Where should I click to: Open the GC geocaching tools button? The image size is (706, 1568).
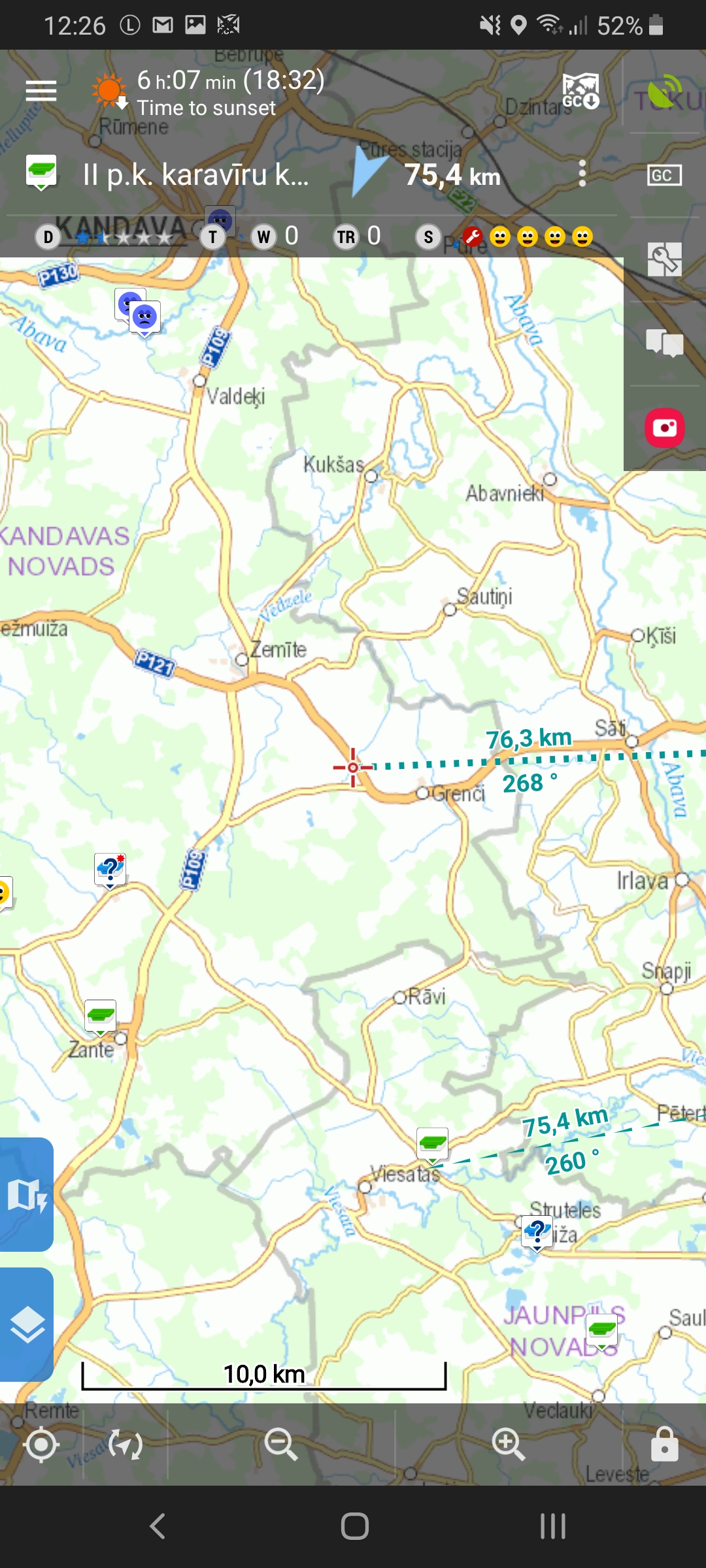click(664, 175)
